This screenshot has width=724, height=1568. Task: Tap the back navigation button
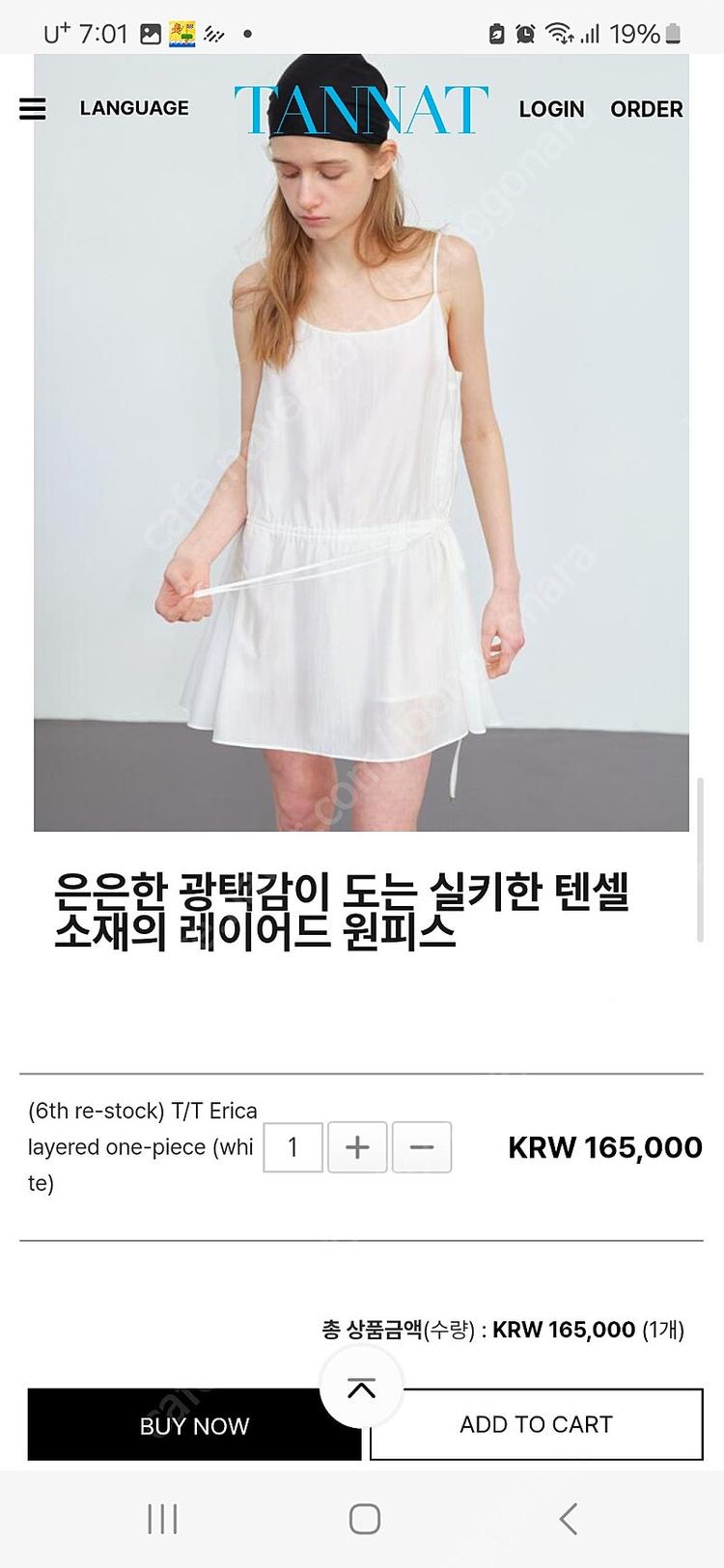(x=568, y=1517)
